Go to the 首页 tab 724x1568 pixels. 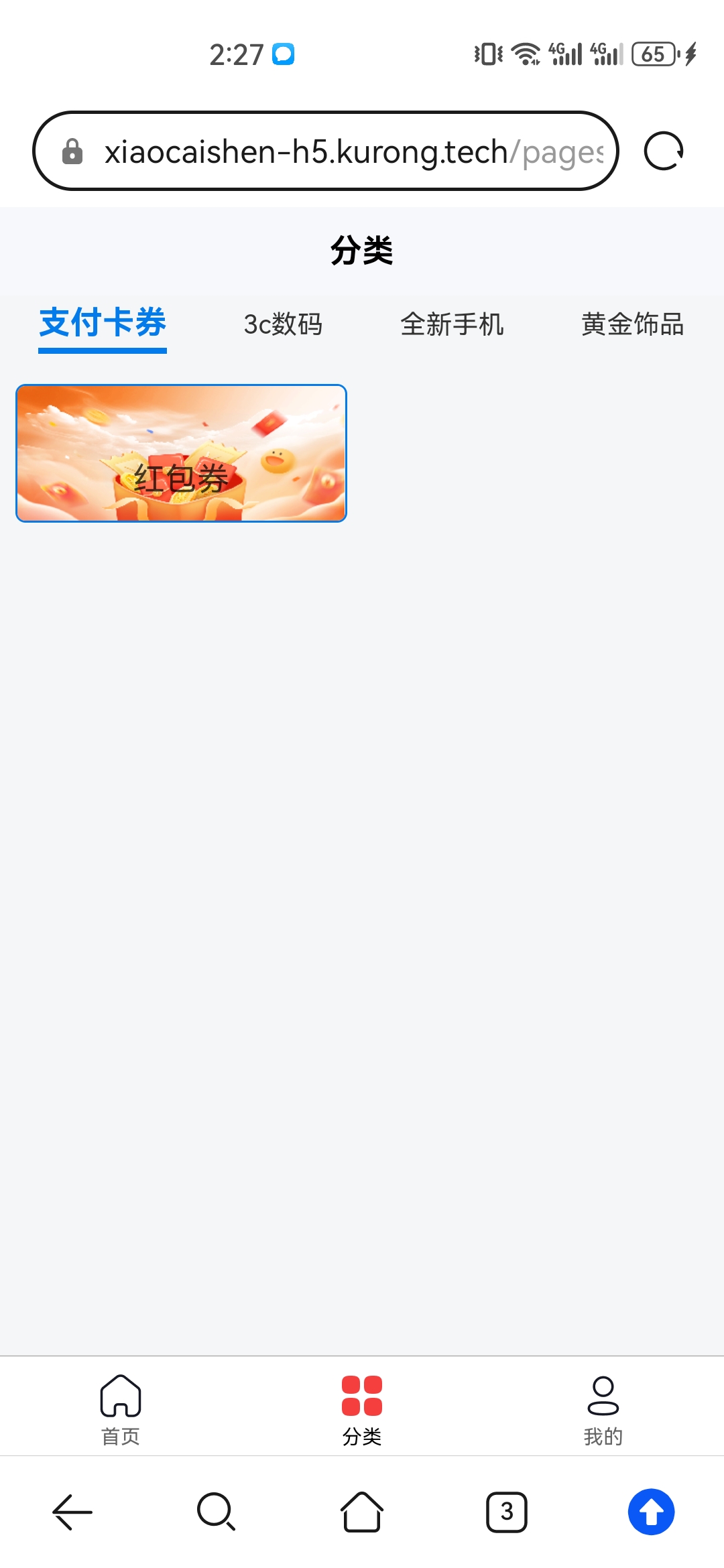(x=121, y=1409)
